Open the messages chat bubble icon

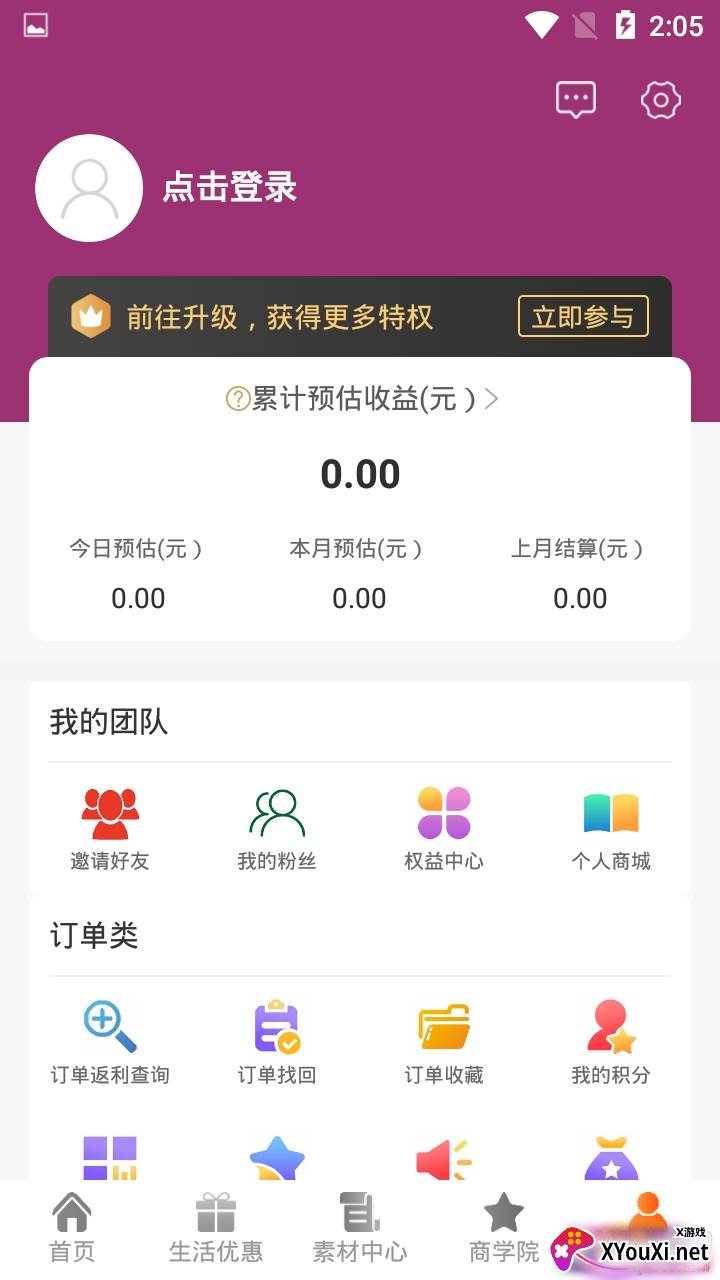click(x=576, y=100)
